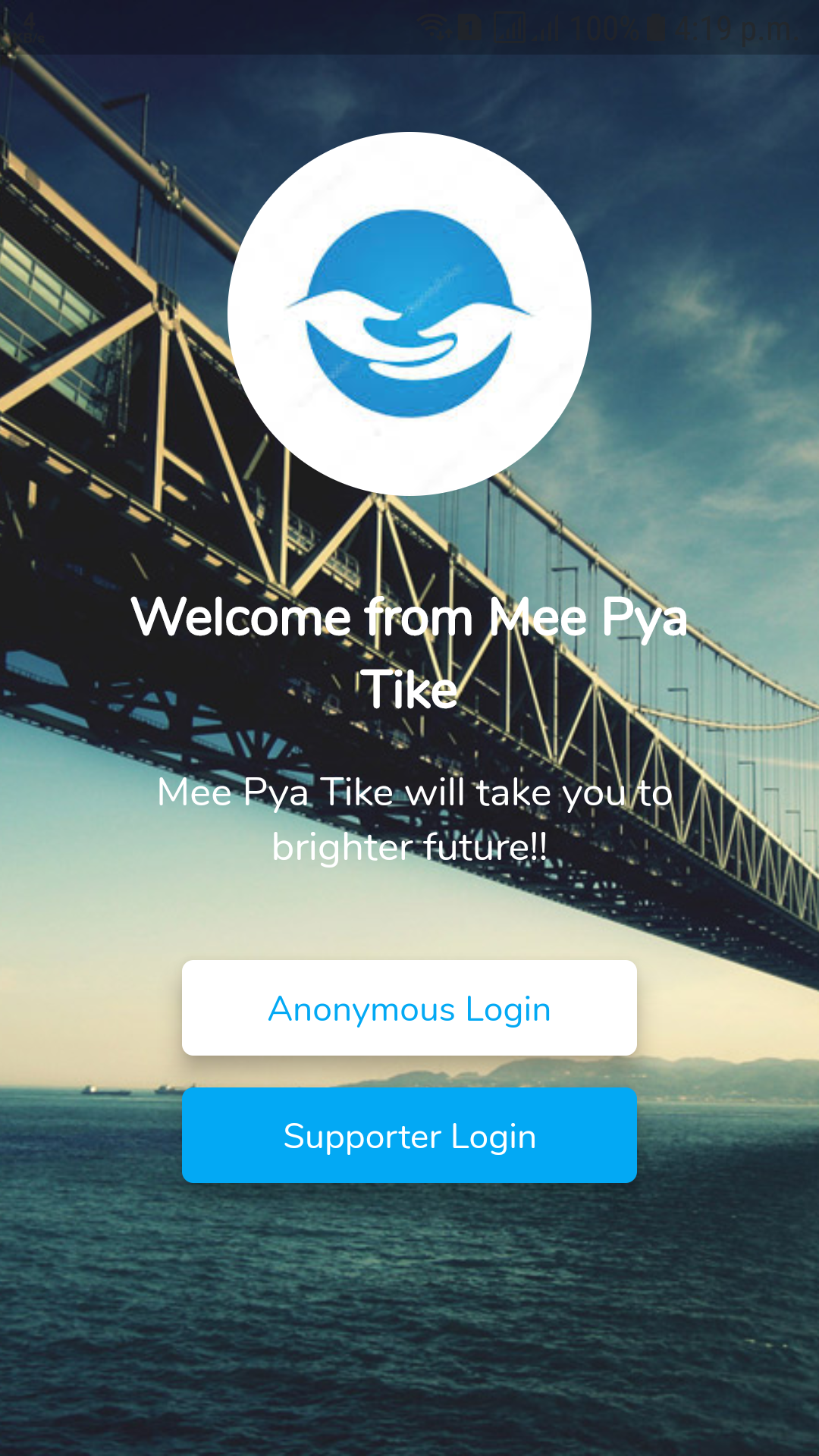The height and width of the screenshot is (1456, 819).
Task: Tap the Anonymous Login button
Action: pos(409,1008)
